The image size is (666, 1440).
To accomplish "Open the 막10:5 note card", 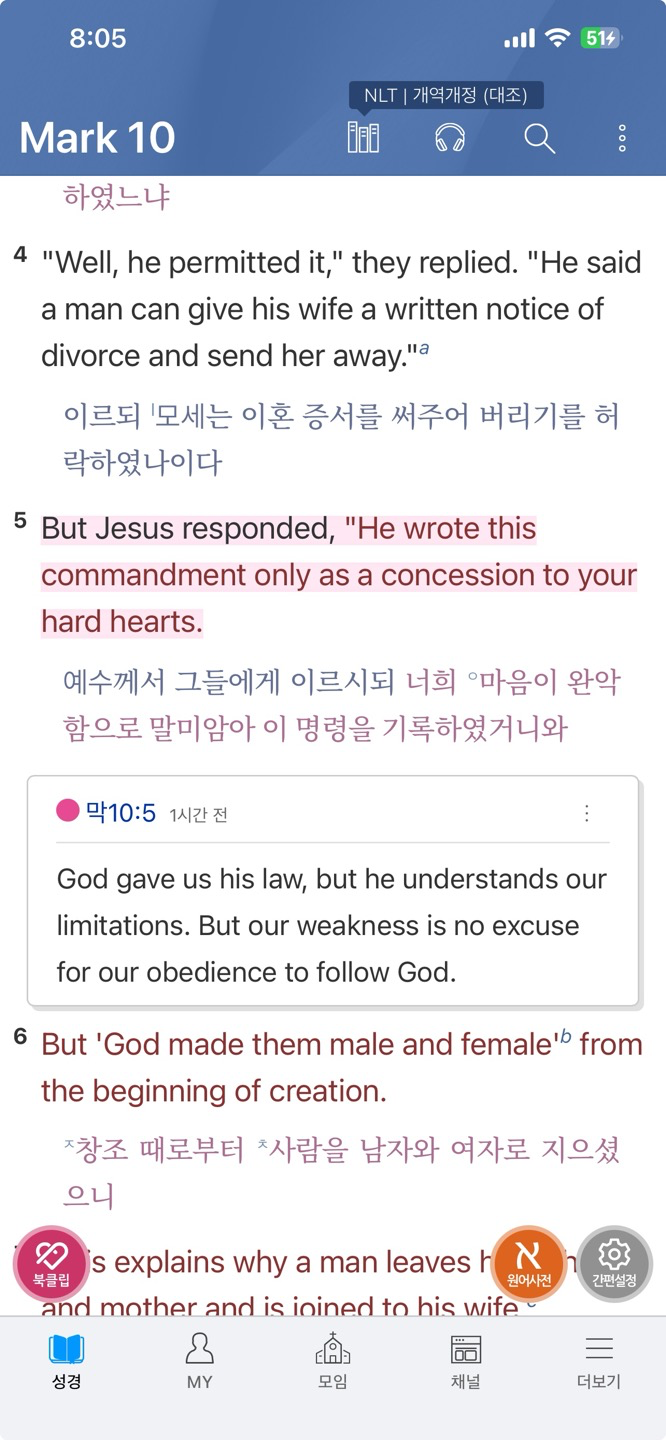I will (x=333, y=891).
